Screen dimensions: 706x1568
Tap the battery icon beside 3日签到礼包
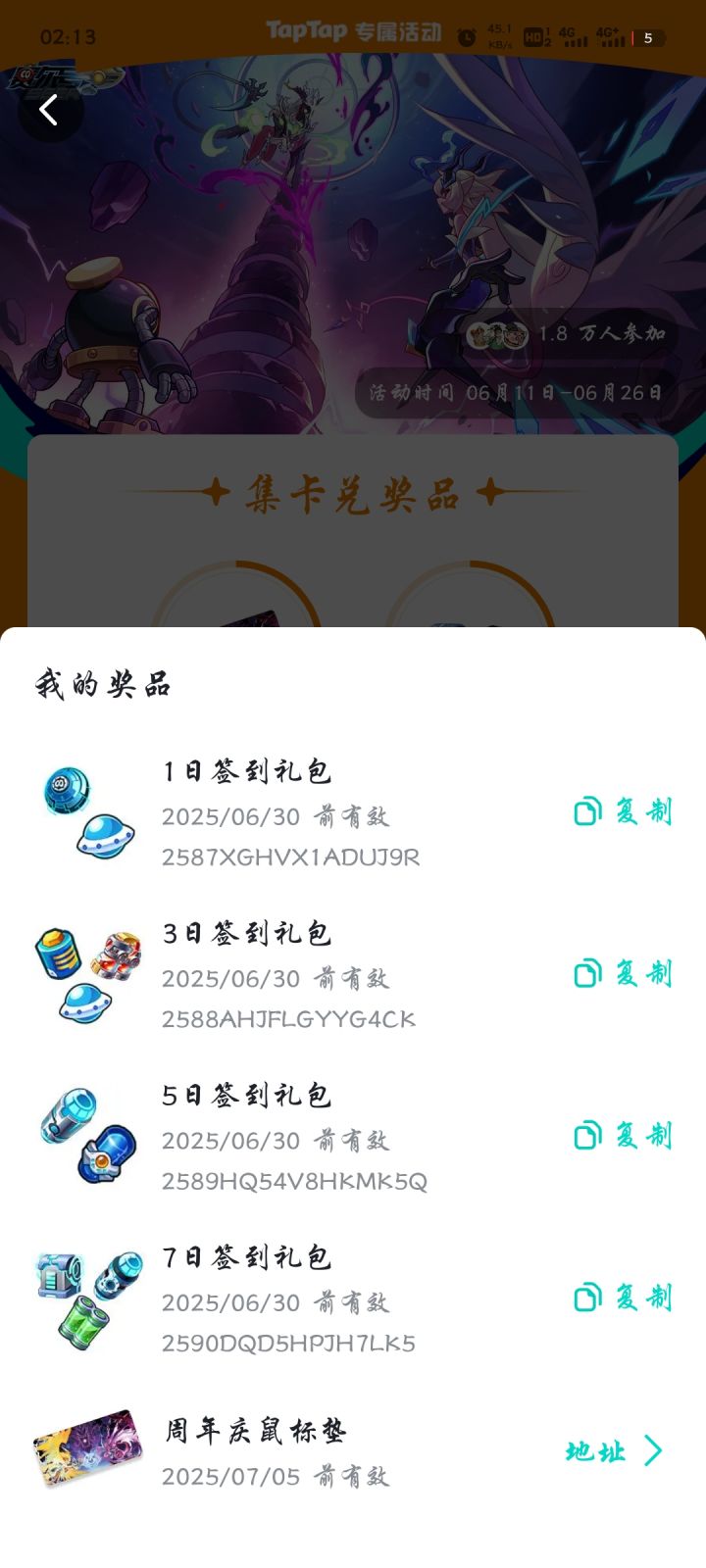[61, 951]
